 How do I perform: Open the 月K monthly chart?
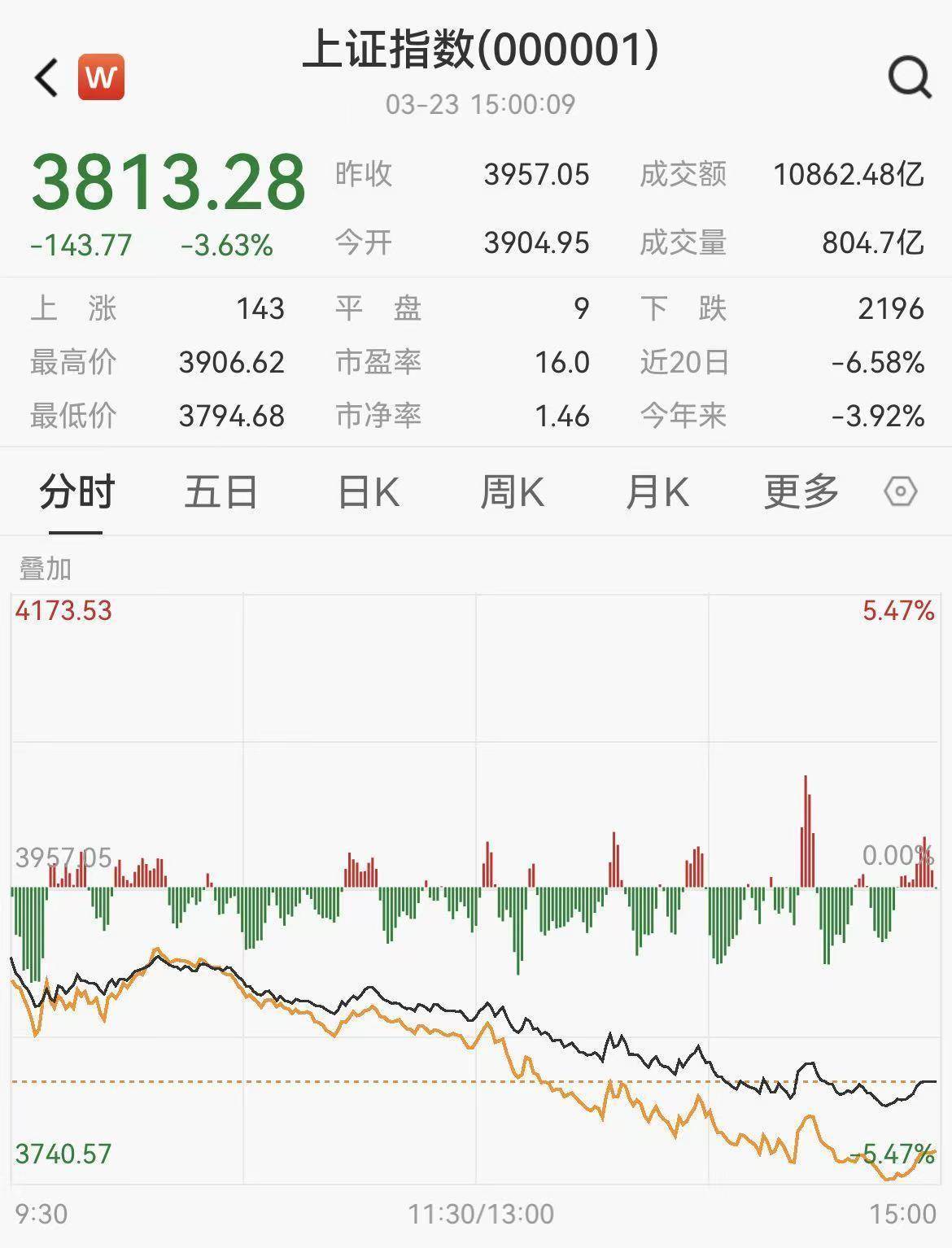click(657, 492)
